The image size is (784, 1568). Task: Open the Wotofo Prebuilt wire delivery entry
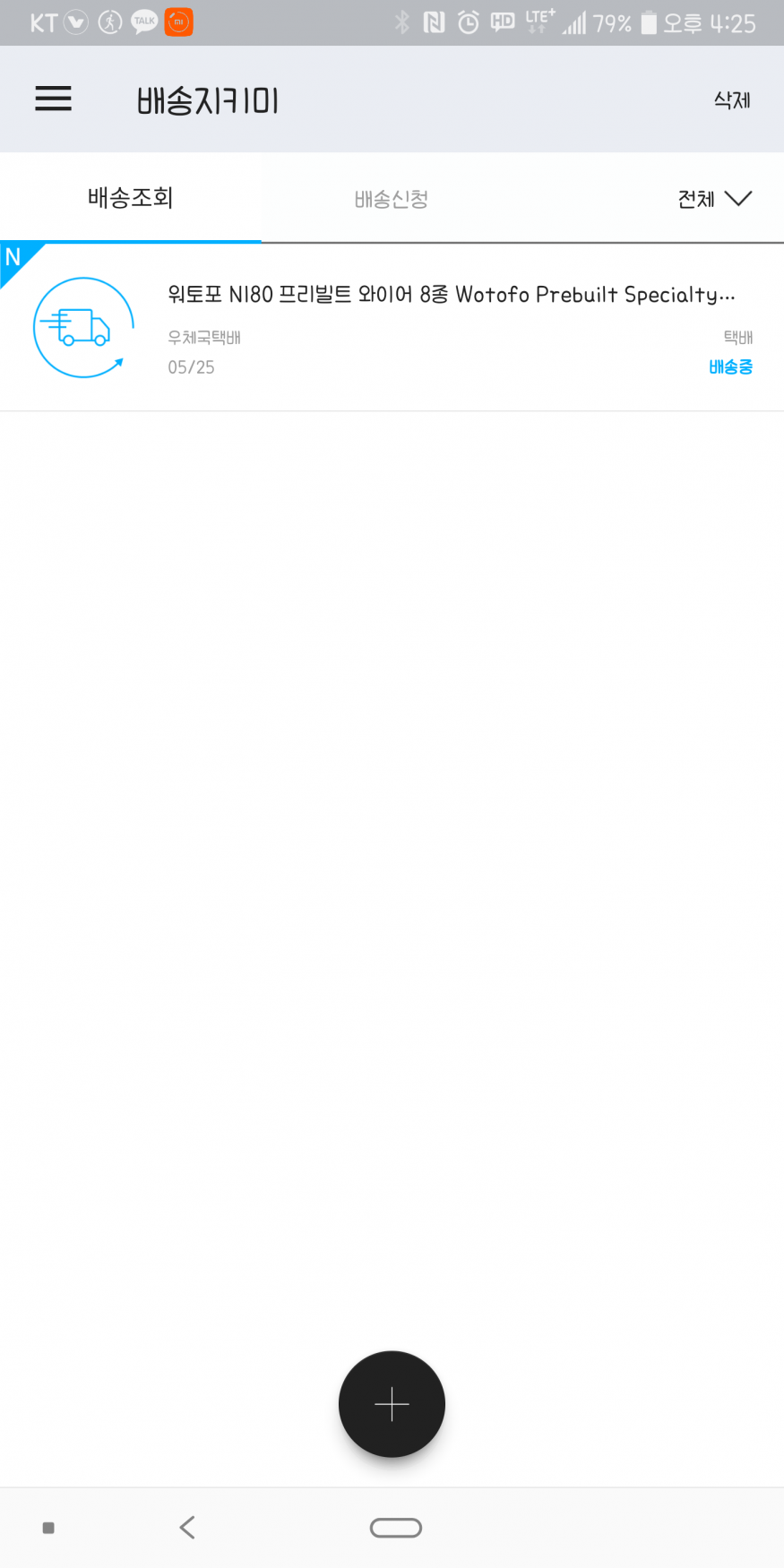(451, 327)
